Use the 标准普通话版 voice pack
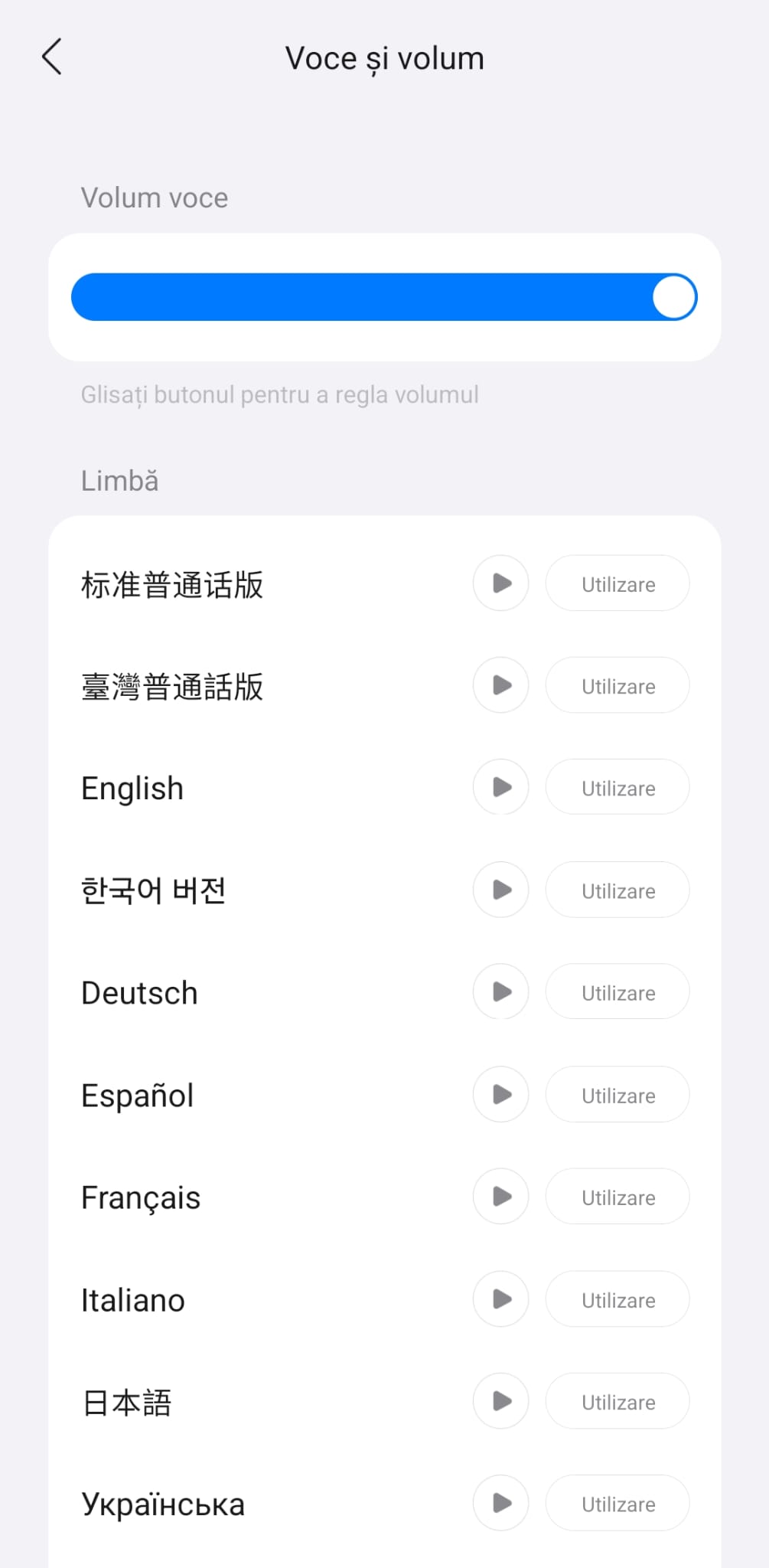Viewport: 769px width, 1568px height. coord(617,583)
